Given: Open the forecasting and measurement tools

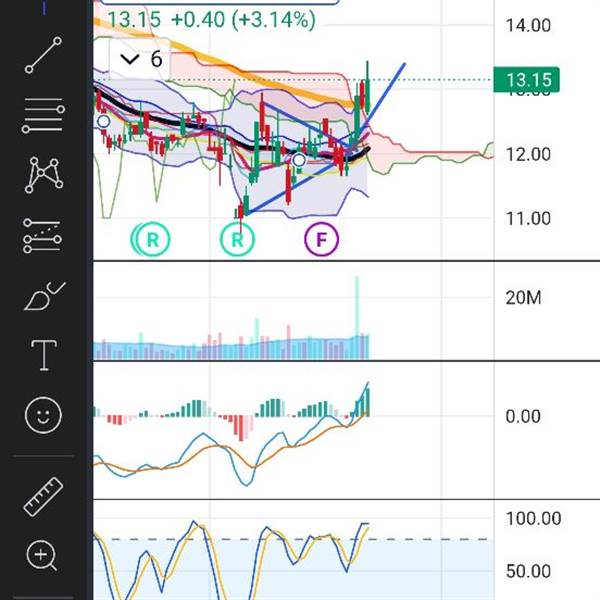Looking at the screenshot, I should pyautogui.click(x=44, y=236).
